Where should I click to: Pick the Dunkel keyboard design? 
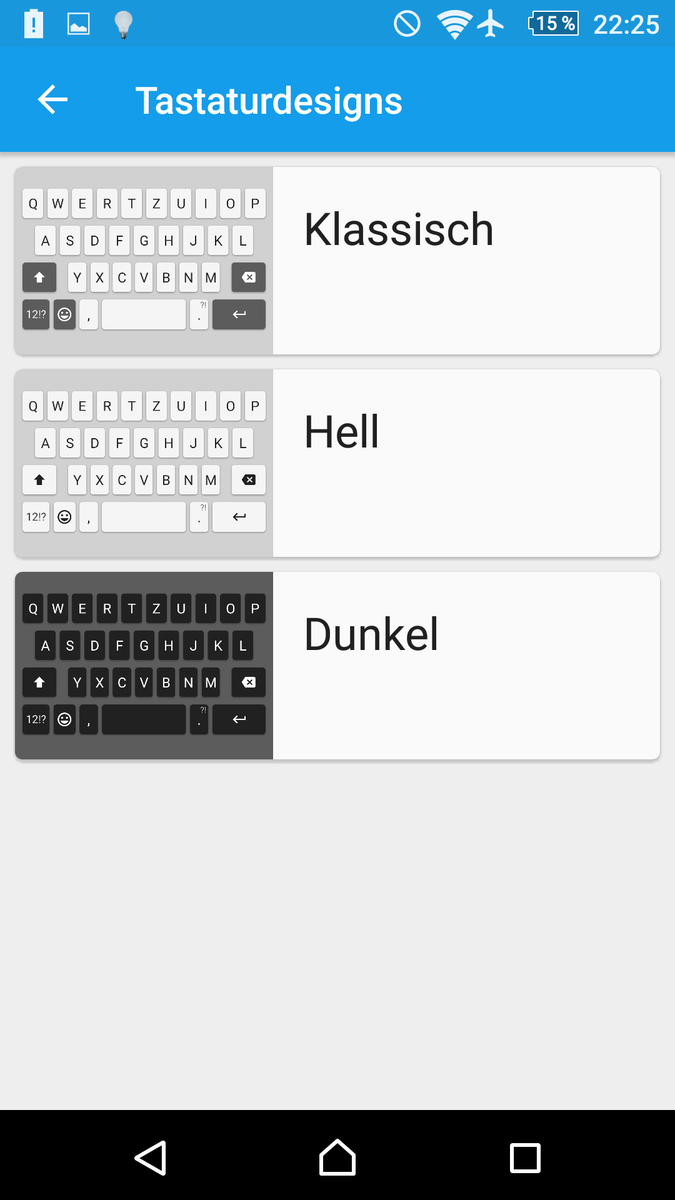click(337, 666)
